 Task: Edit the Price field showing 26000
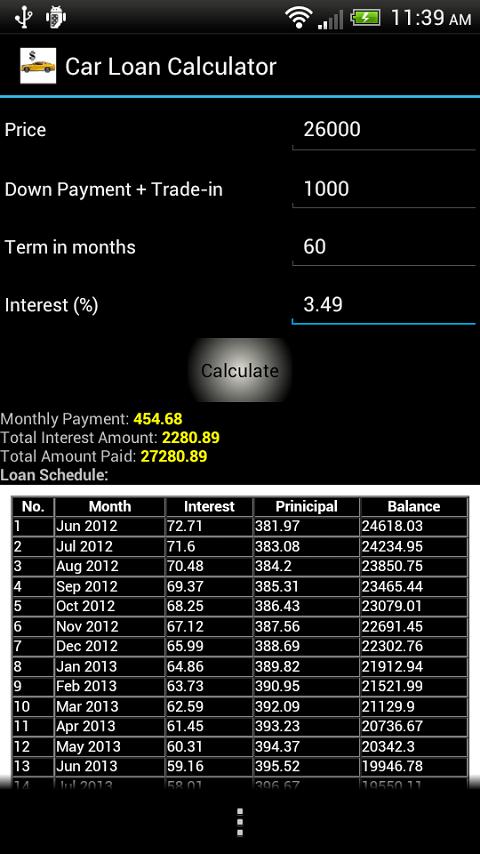tap(384, 131)
